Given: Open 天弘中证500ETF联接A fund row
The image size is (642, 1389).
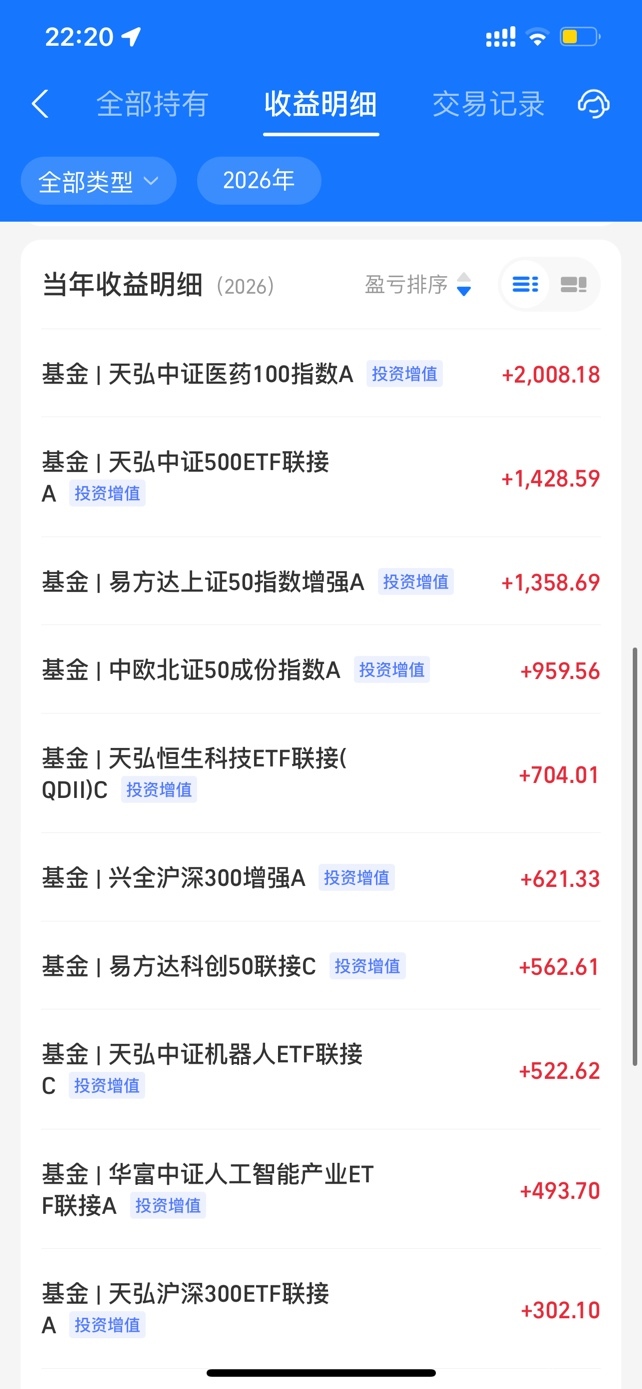Looking at the screenshot, I should [320, 477].
